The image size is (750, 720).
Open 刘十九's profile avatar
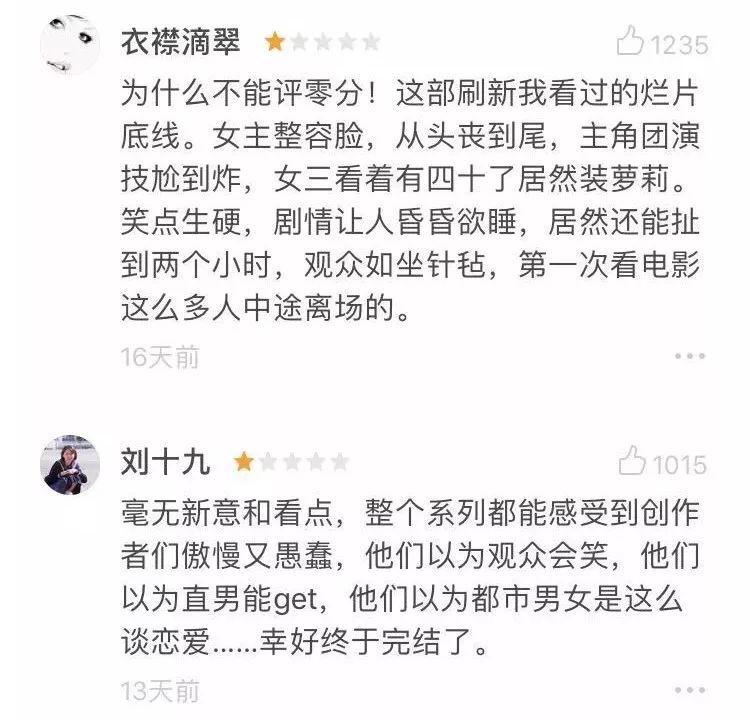tap(70, 464)
